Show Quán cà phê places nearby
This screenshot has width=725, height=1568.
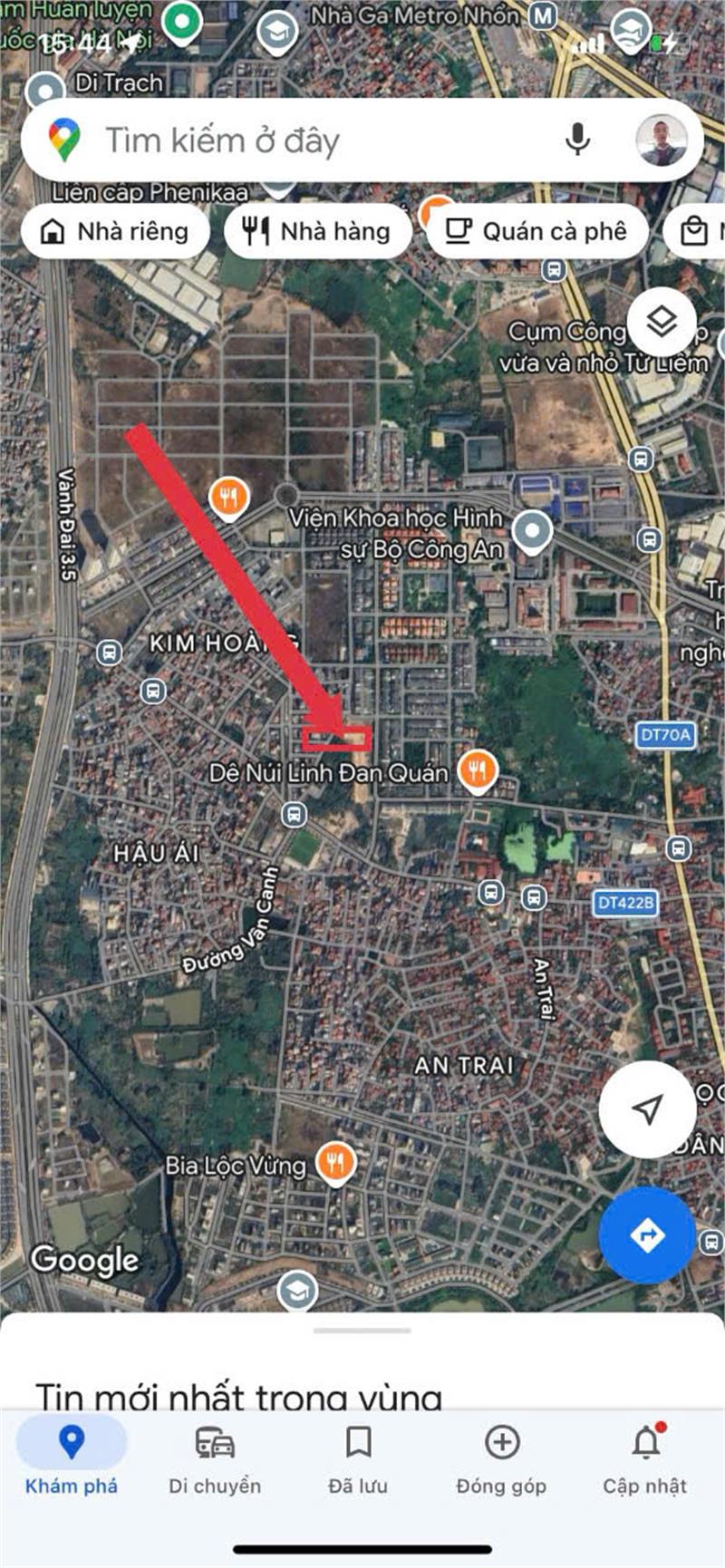tap(536, 231)
